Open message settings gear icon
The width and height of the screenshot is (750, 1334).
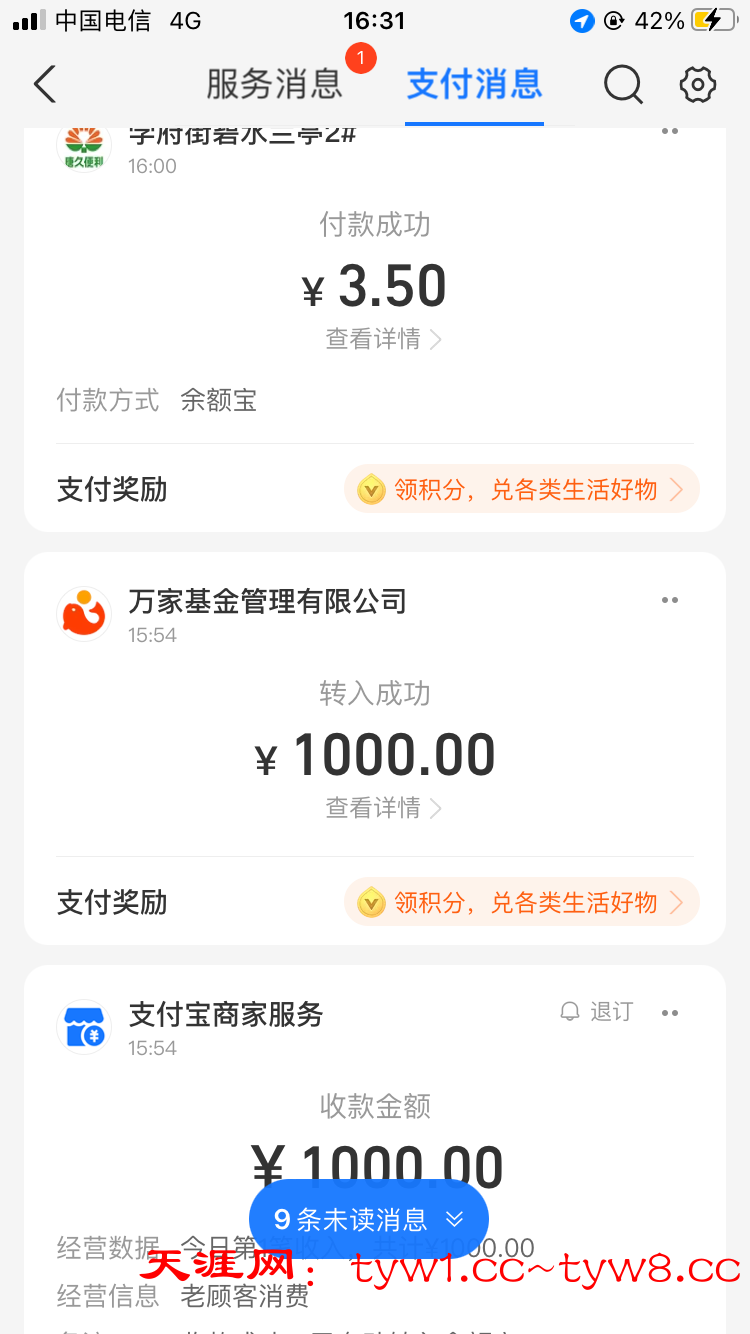point(698,85)
